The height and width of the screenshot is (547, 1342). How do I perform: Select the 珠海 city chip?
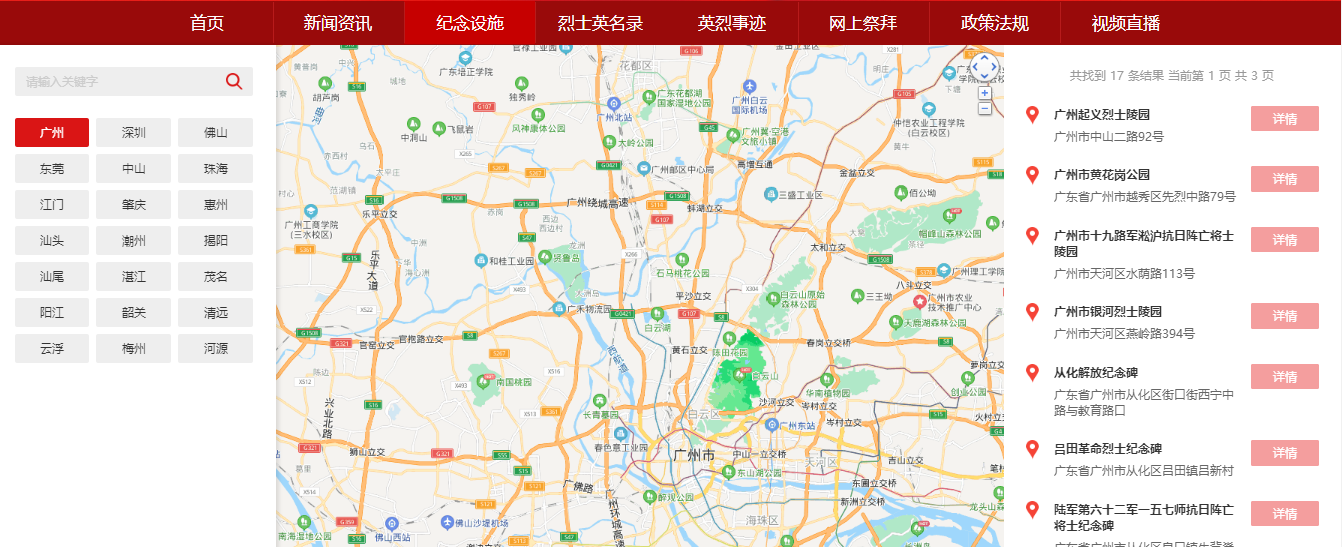[215, 168]
